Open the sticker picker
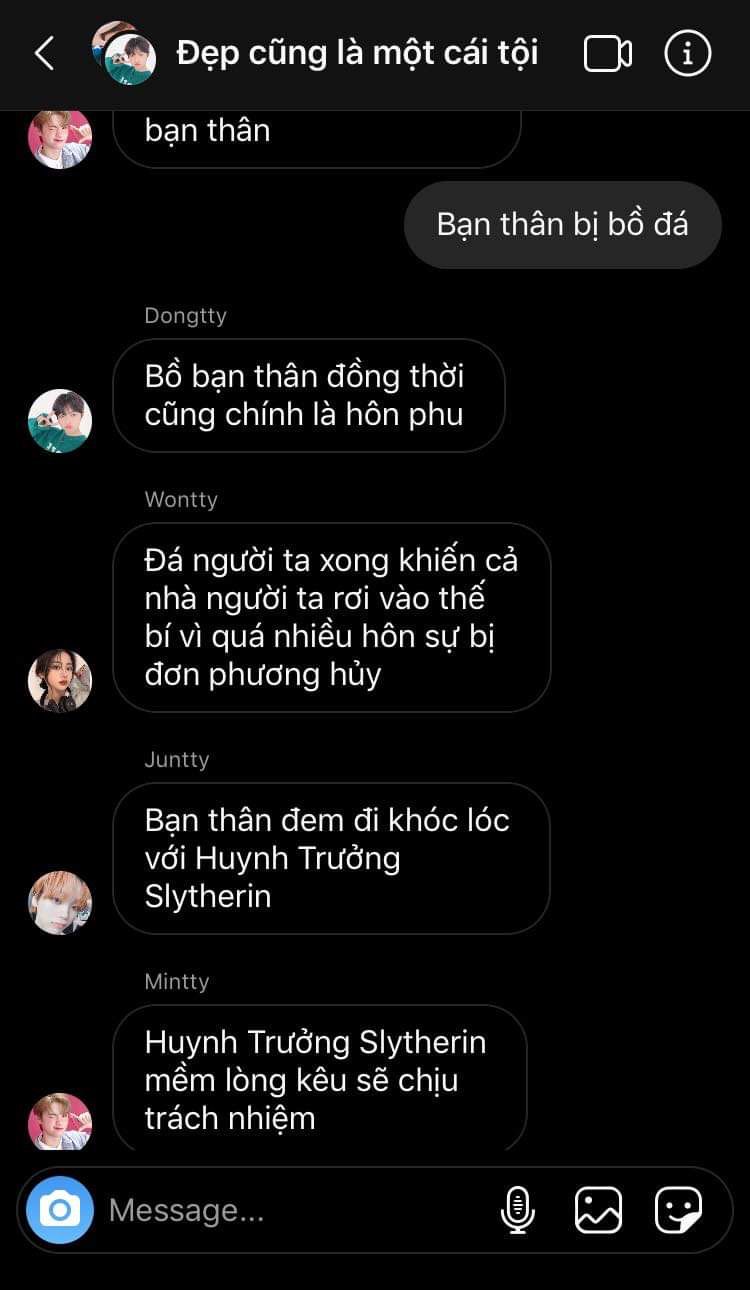Screen dimensions: 750x1290 (x=678, y=1210)
